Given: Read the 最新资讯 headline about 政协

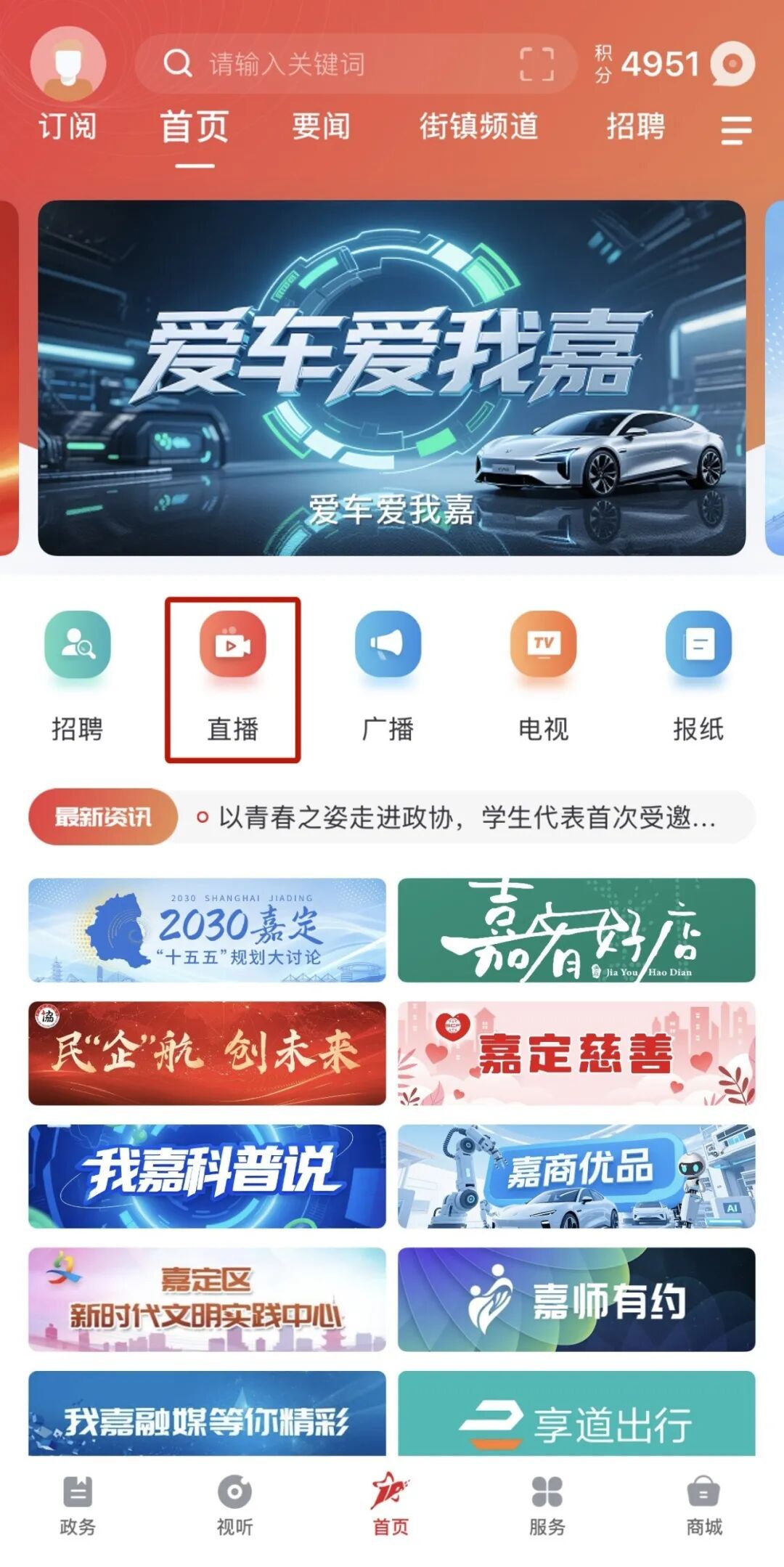Looking at the screenshot, I should tap(466, 818).
